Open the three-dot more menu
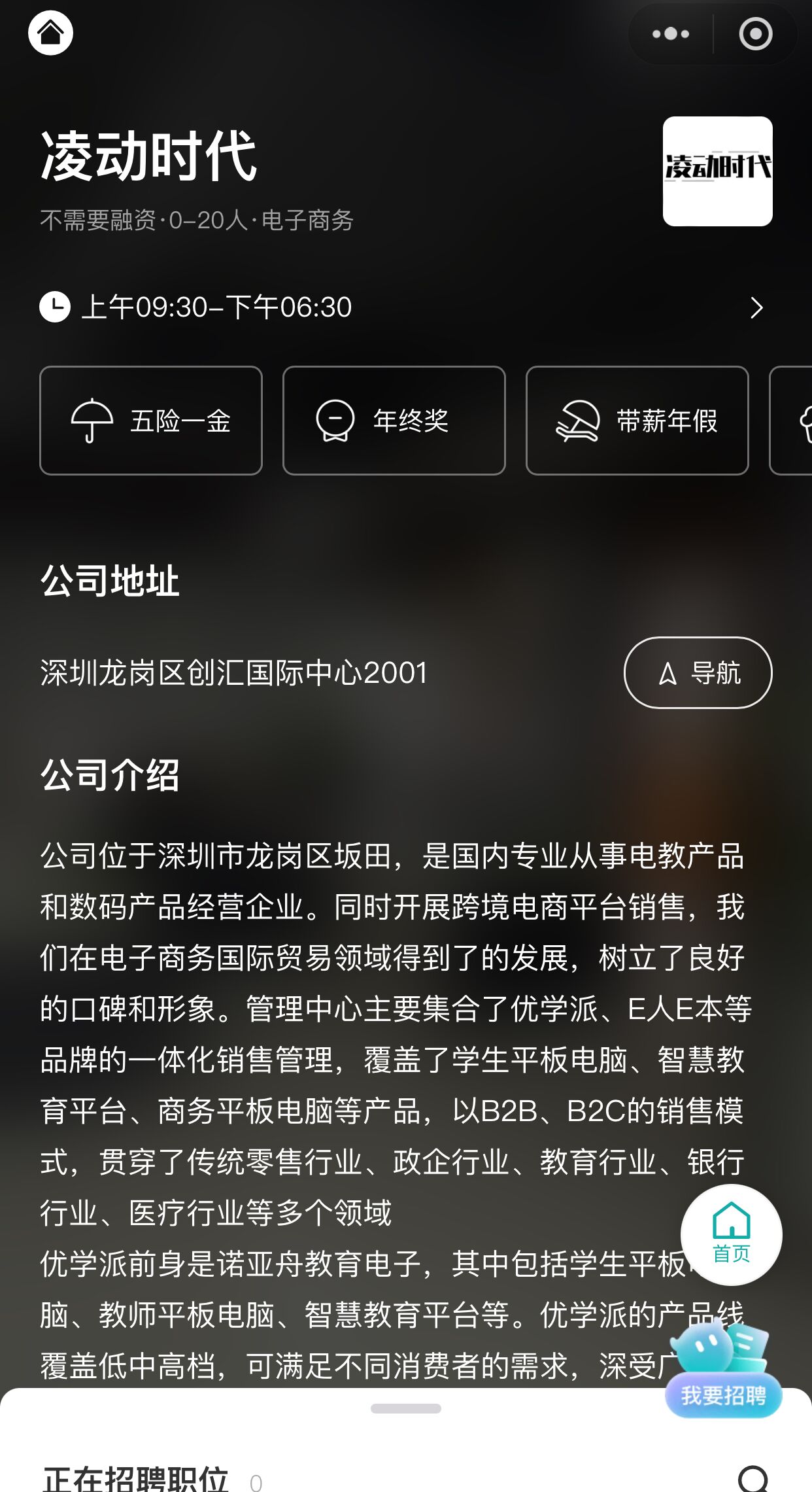 tap(671, 34)
